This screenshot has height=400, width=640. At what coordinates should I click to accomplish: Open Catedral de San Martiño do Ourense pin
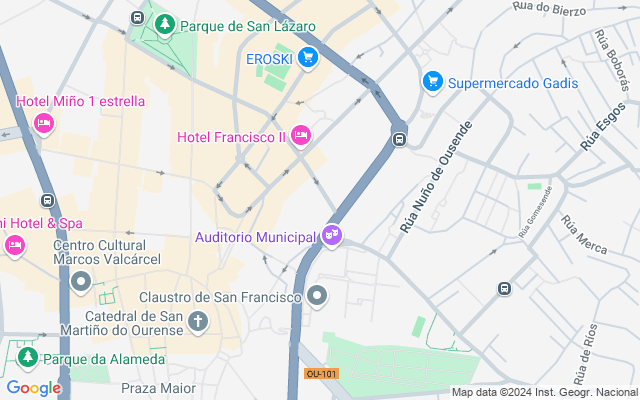198,321
